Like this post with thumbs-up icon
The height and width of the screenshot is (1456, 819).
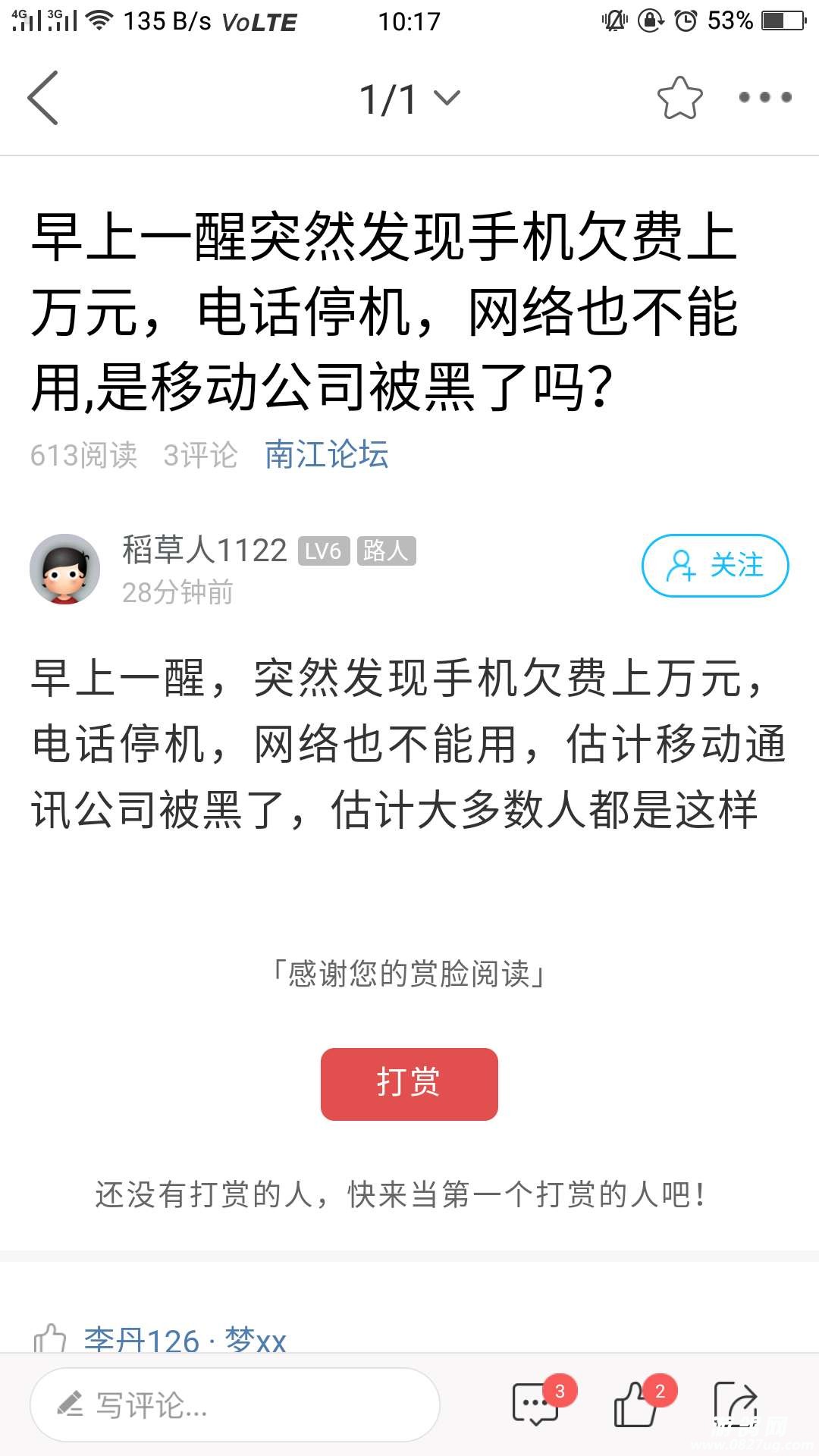[635, 1404]
